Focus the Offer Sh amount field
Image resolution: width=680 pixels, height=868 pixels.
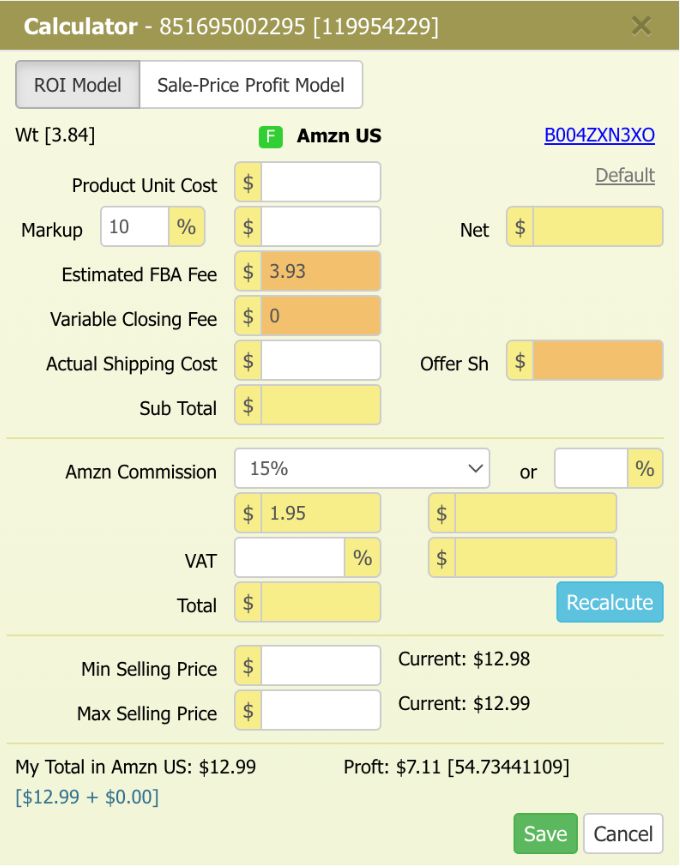(x=597, y=360)
